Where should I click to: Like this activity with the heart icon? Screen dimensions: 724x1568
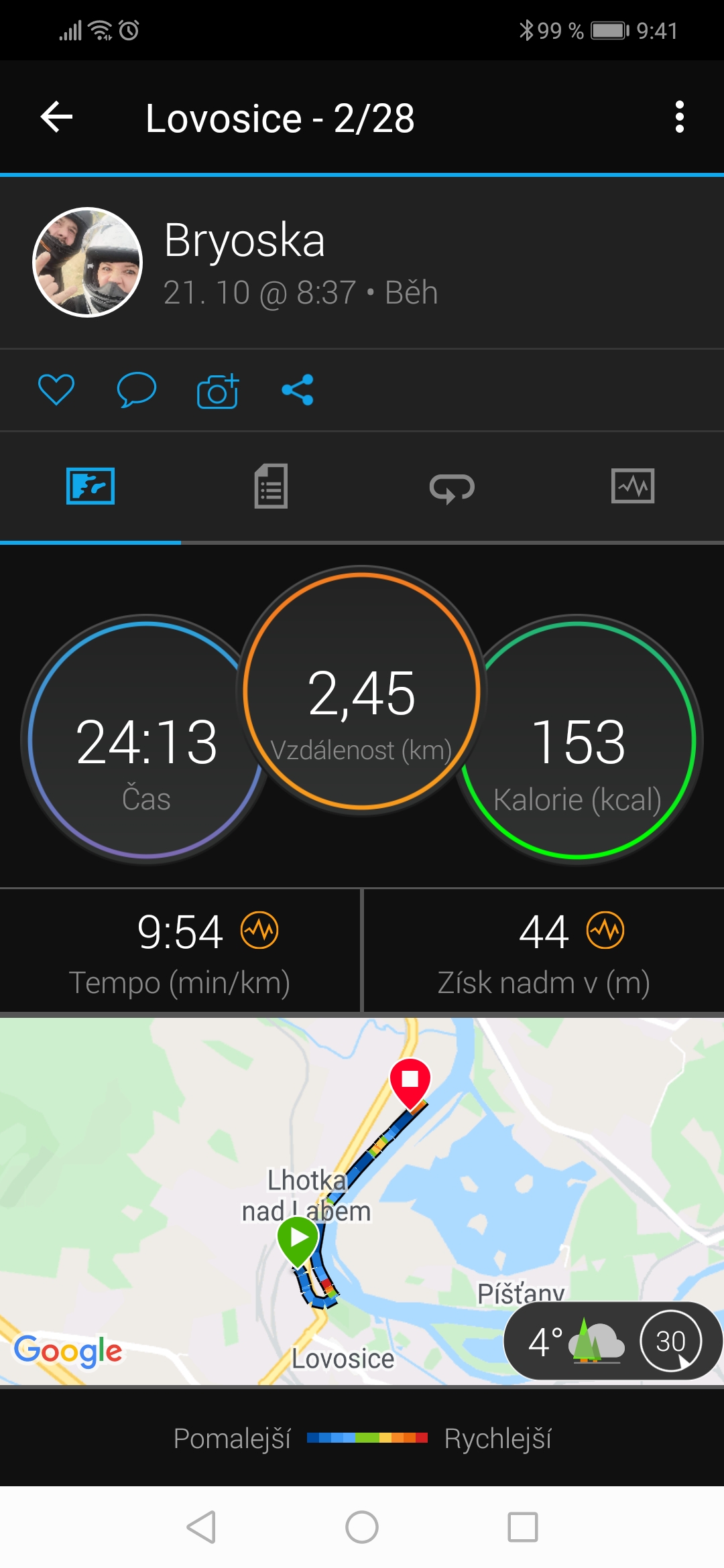pyautogui.click(x=56, y=389)
